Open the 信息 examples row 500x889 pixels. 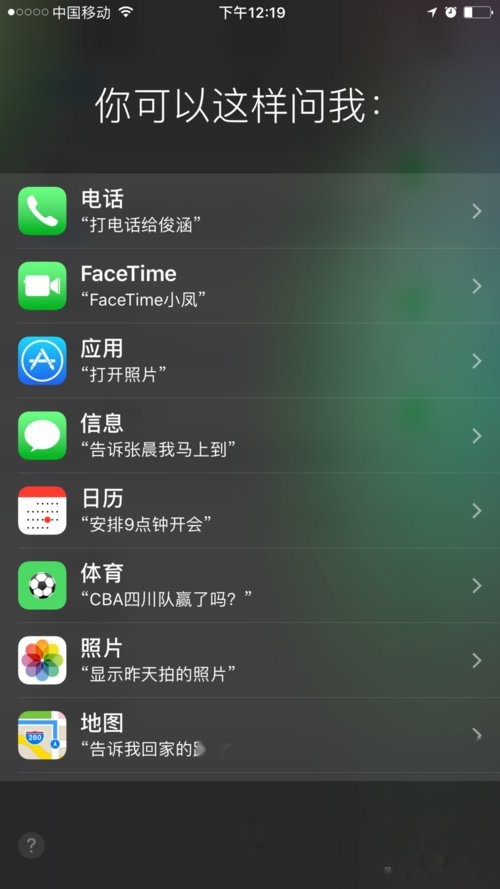click(x=250, y=435)
